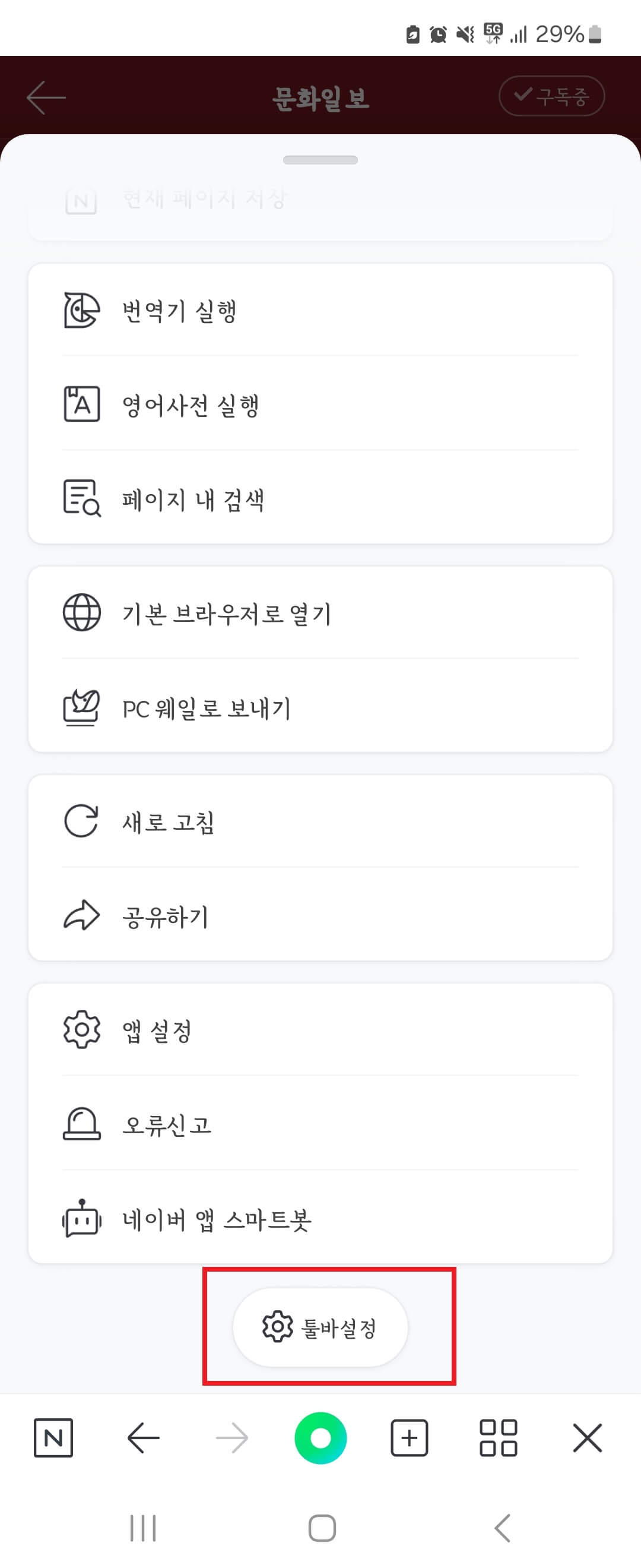
Task: Open the tab switcher grid
Action: click(498, 1439)
